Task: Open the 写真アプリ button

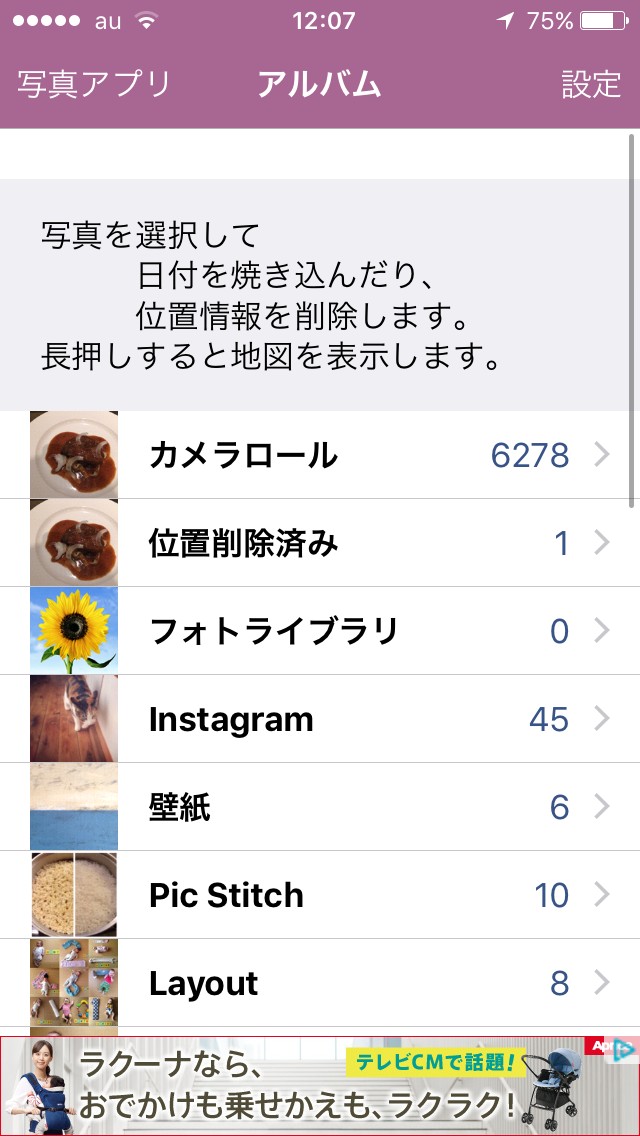Action: click(94, 84)
